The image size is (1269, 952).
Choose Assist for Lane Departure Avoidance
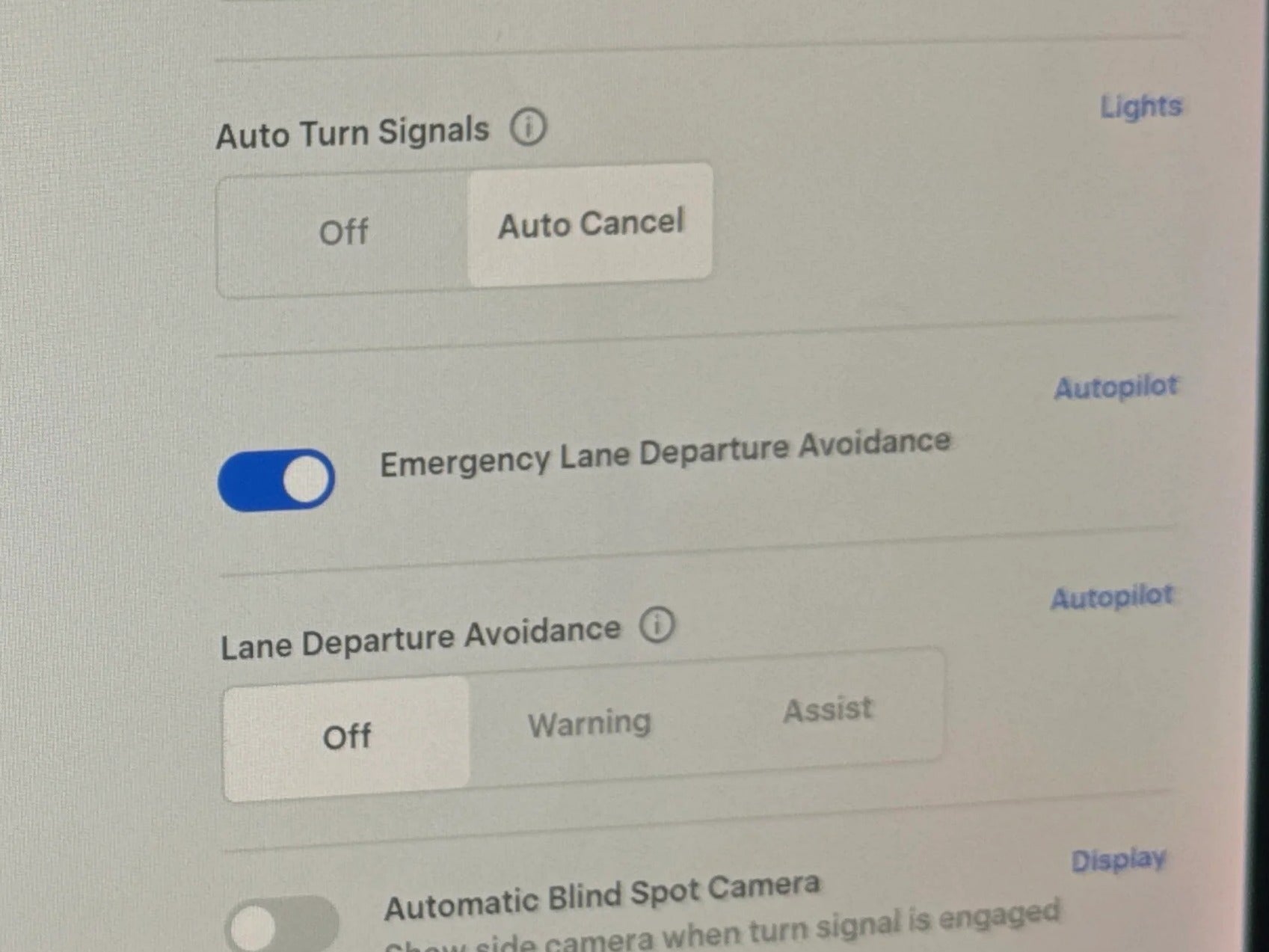click(827, 709)
